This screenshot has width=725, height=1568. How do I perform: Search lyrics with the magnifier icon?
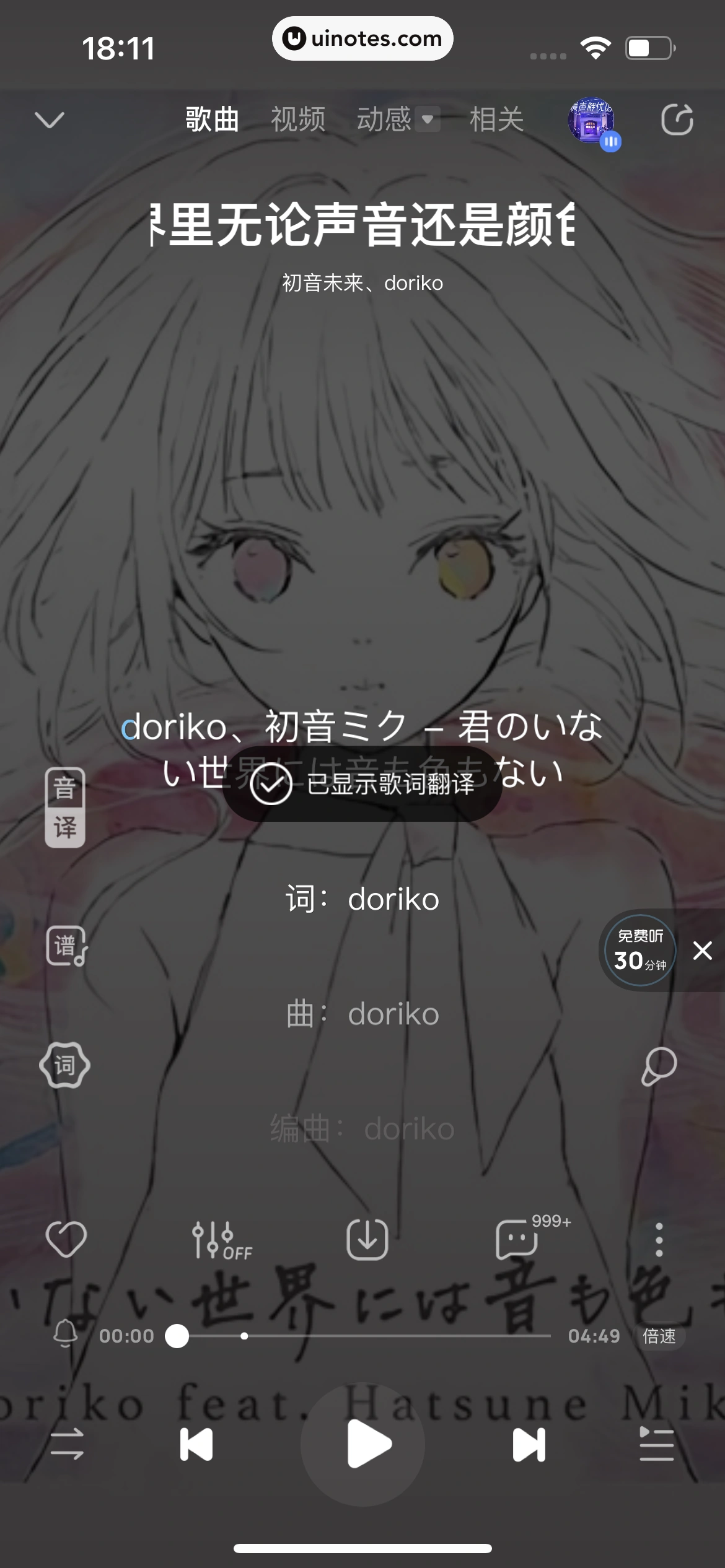659,1066
